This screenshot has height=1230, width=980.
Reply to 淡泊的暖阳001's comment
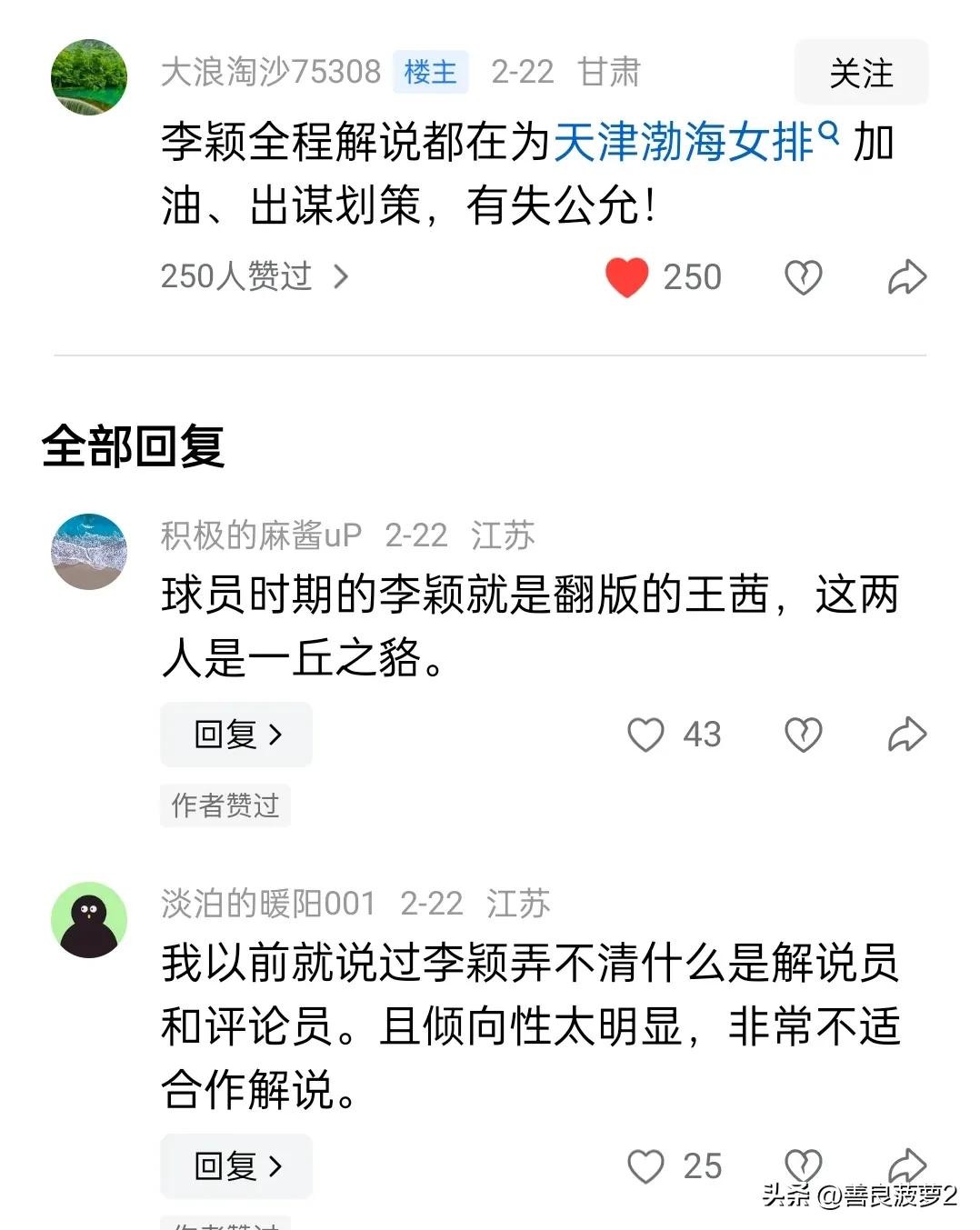pos(236,1166)
